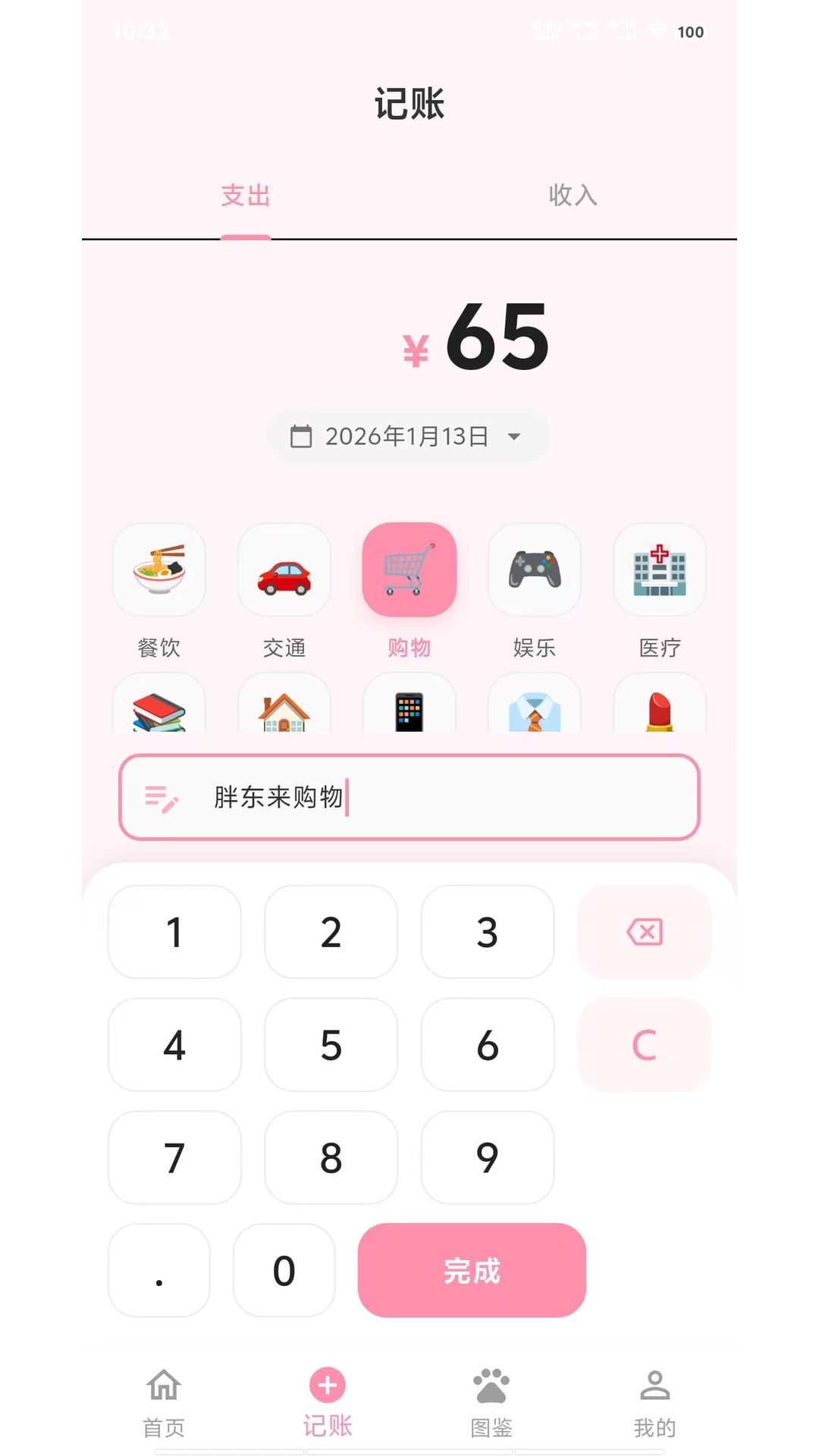This screenshot has width=819, height=1456.
Task: Open the 我的 profile from bottom navigation
Action: click(x=654, y=1399)
